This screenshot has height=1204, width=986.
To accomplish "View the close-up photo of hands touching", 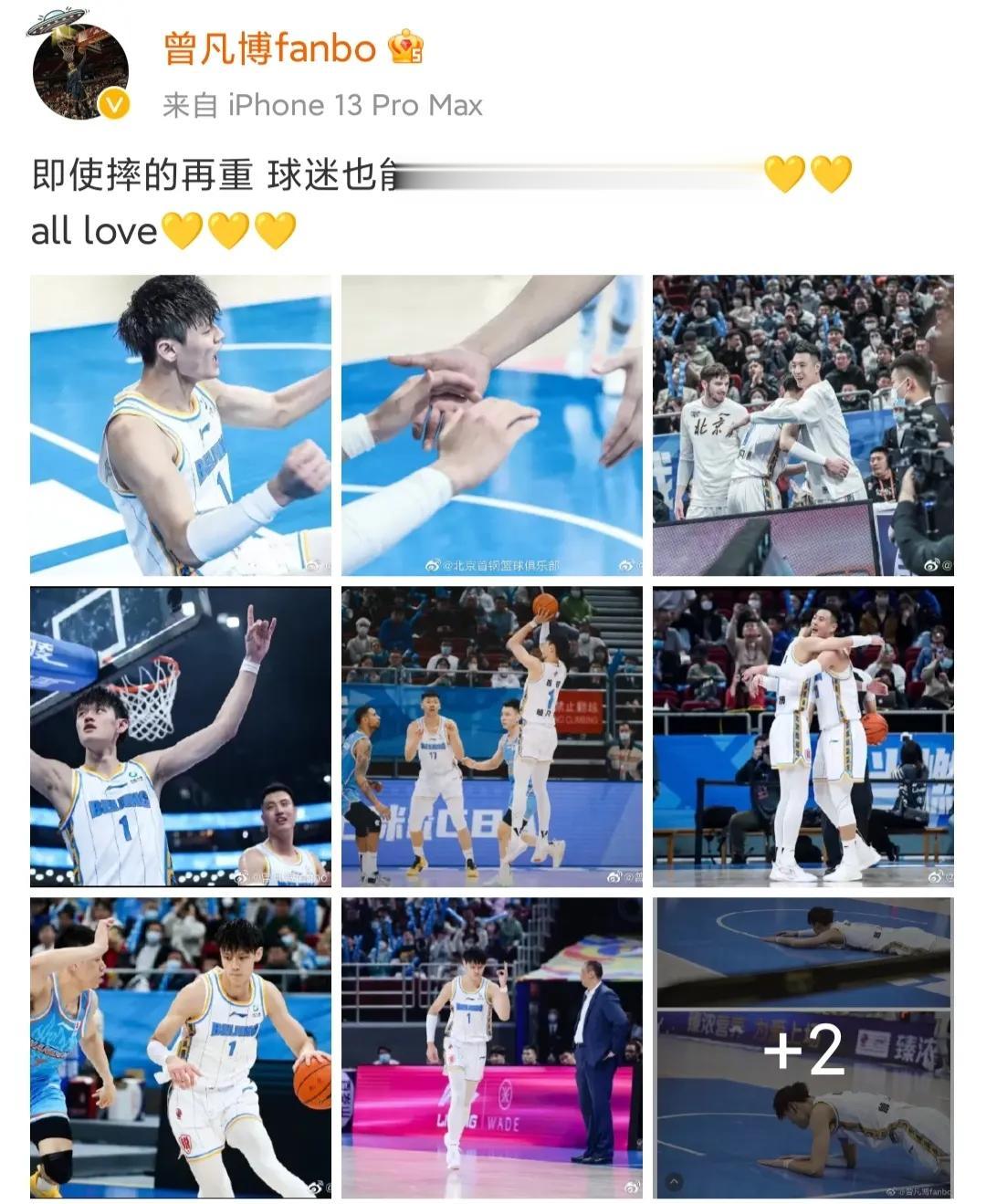I will coord(492,425).
